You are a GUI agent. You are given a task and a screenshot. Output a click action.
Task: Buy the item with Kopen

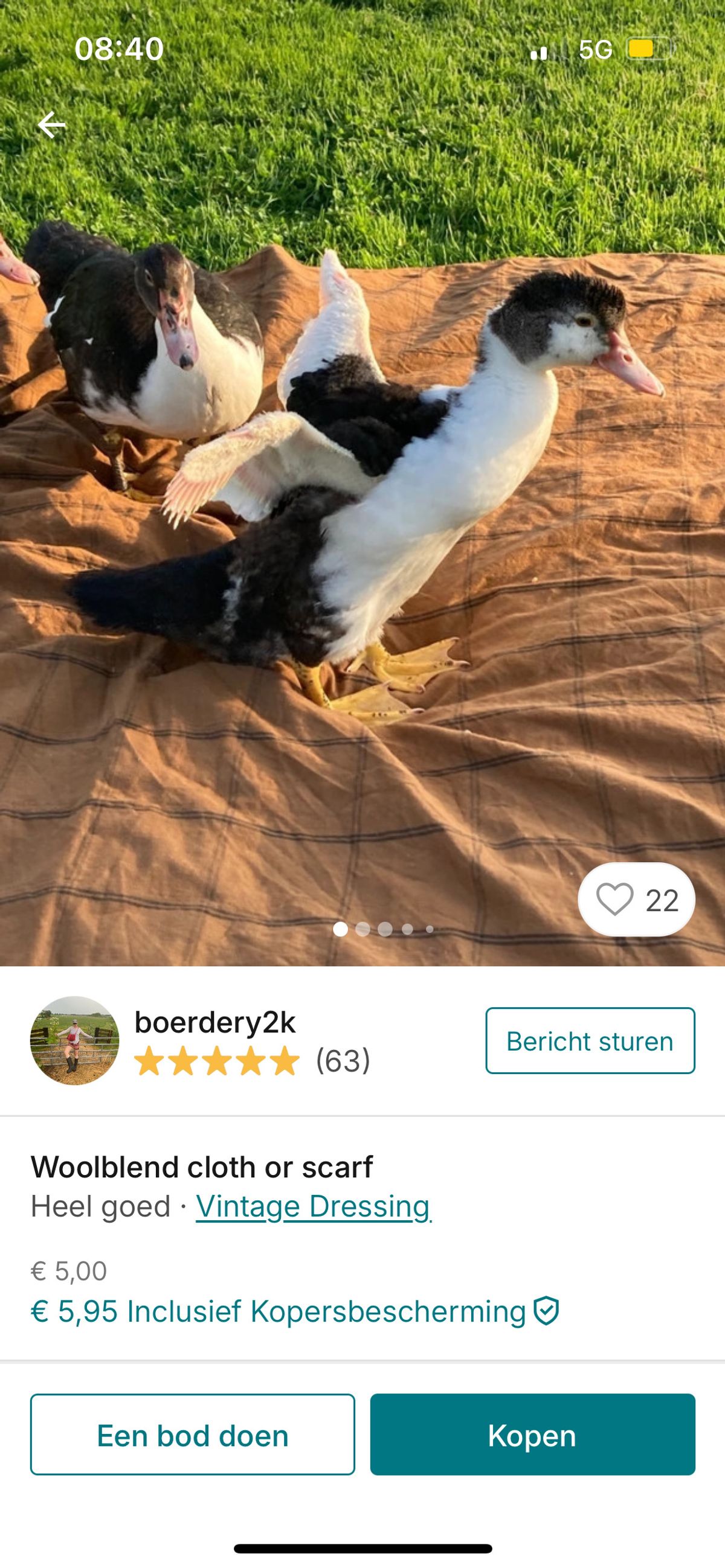click(532, 1435)
